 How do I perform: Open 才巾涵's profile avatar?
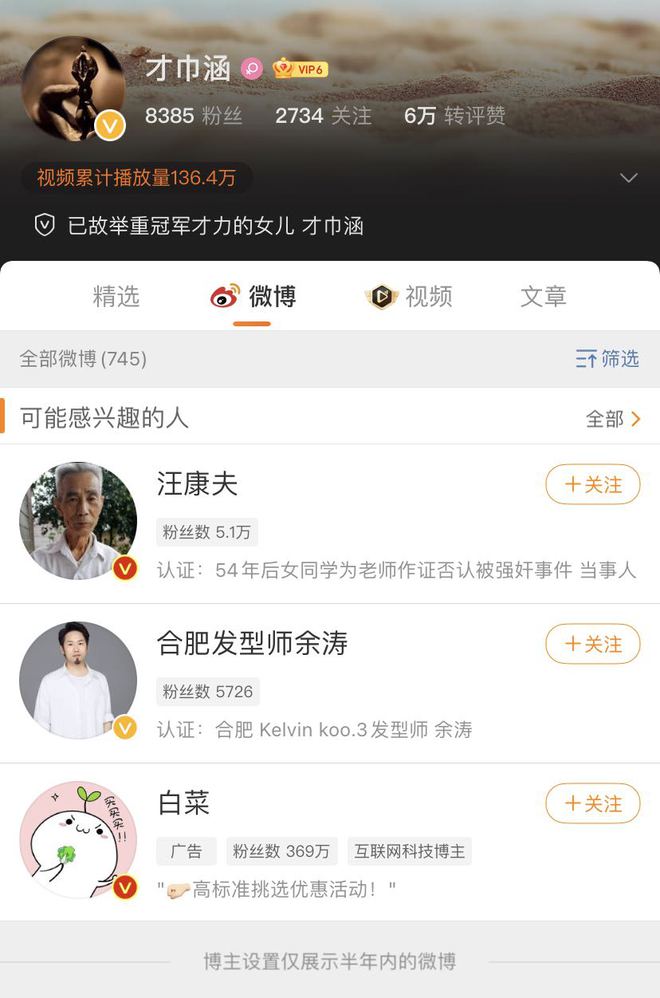[72, 89]
